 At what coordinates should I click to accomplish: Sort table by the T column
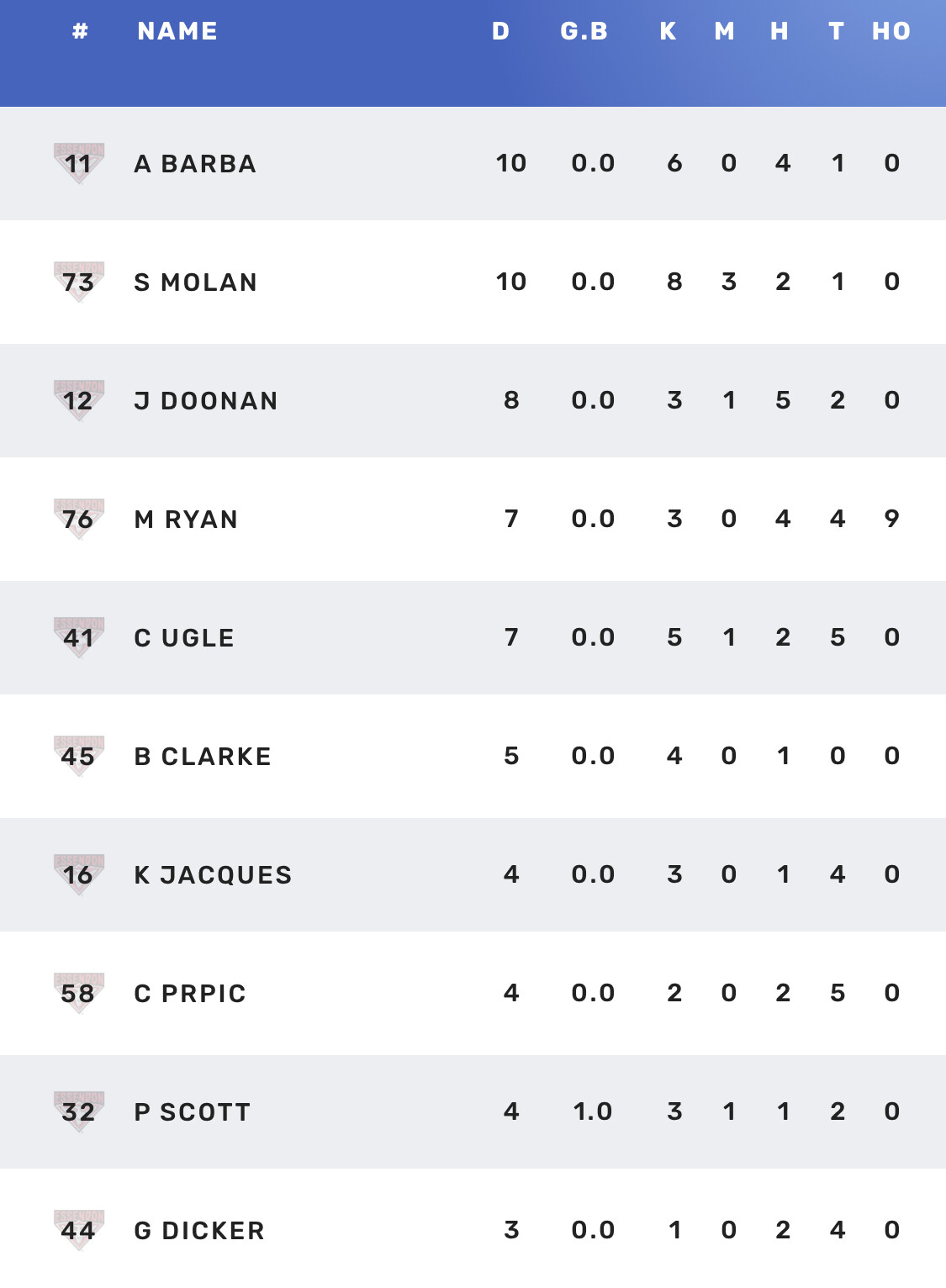coord(836,31)
